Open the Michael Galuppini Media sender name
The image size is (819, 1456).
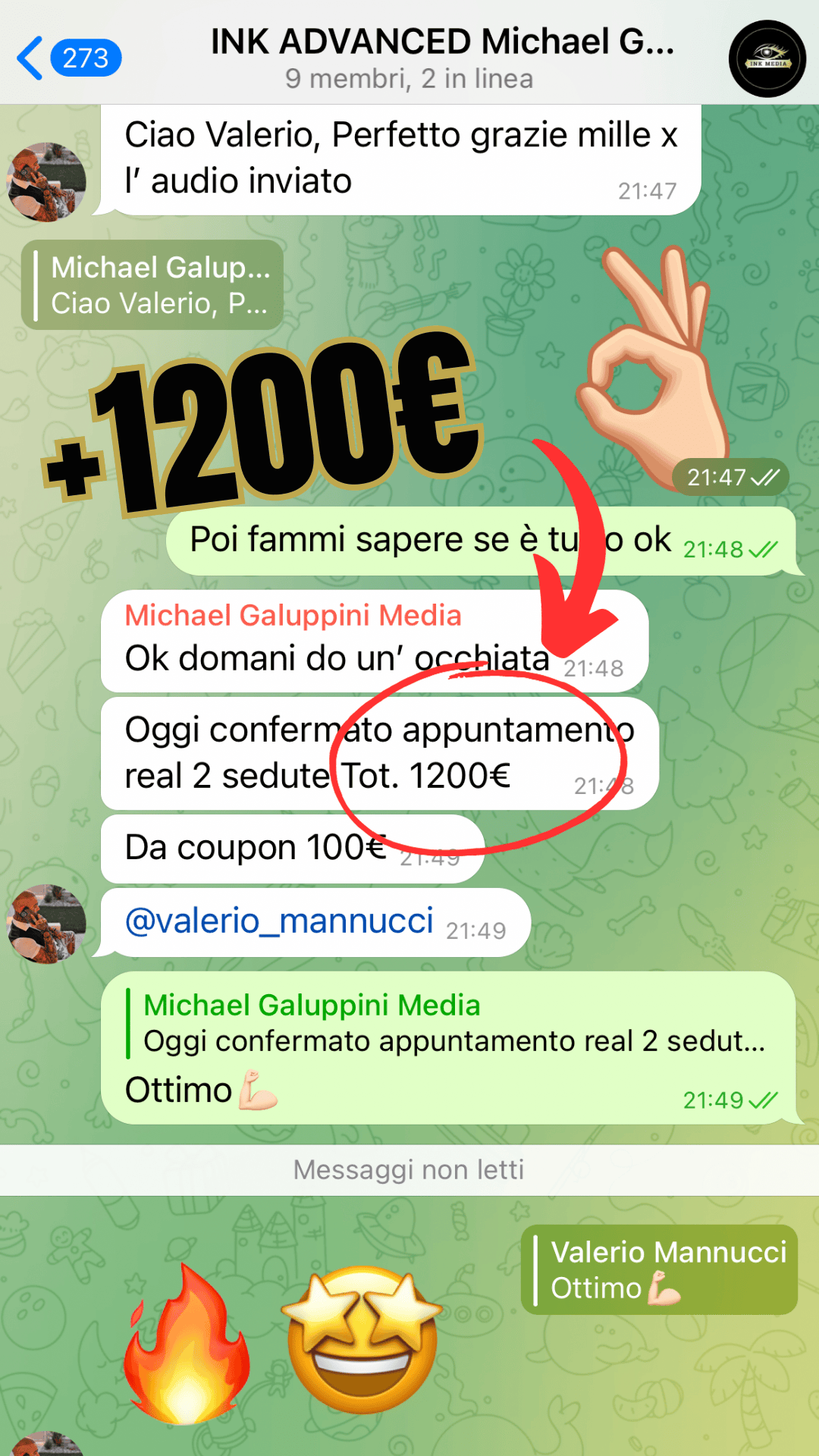[x=293, y=616]
